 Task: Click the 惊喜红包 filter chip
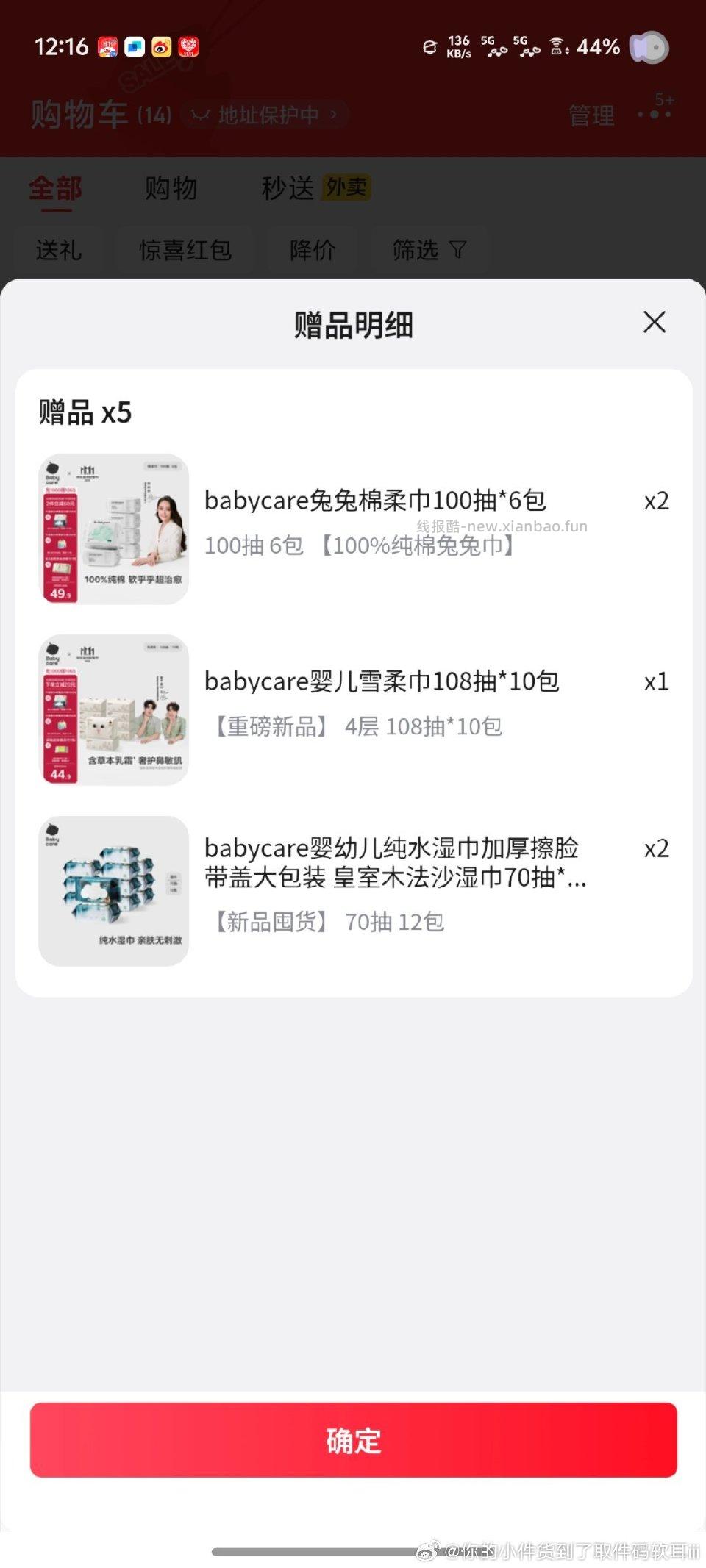coord(185,250)
